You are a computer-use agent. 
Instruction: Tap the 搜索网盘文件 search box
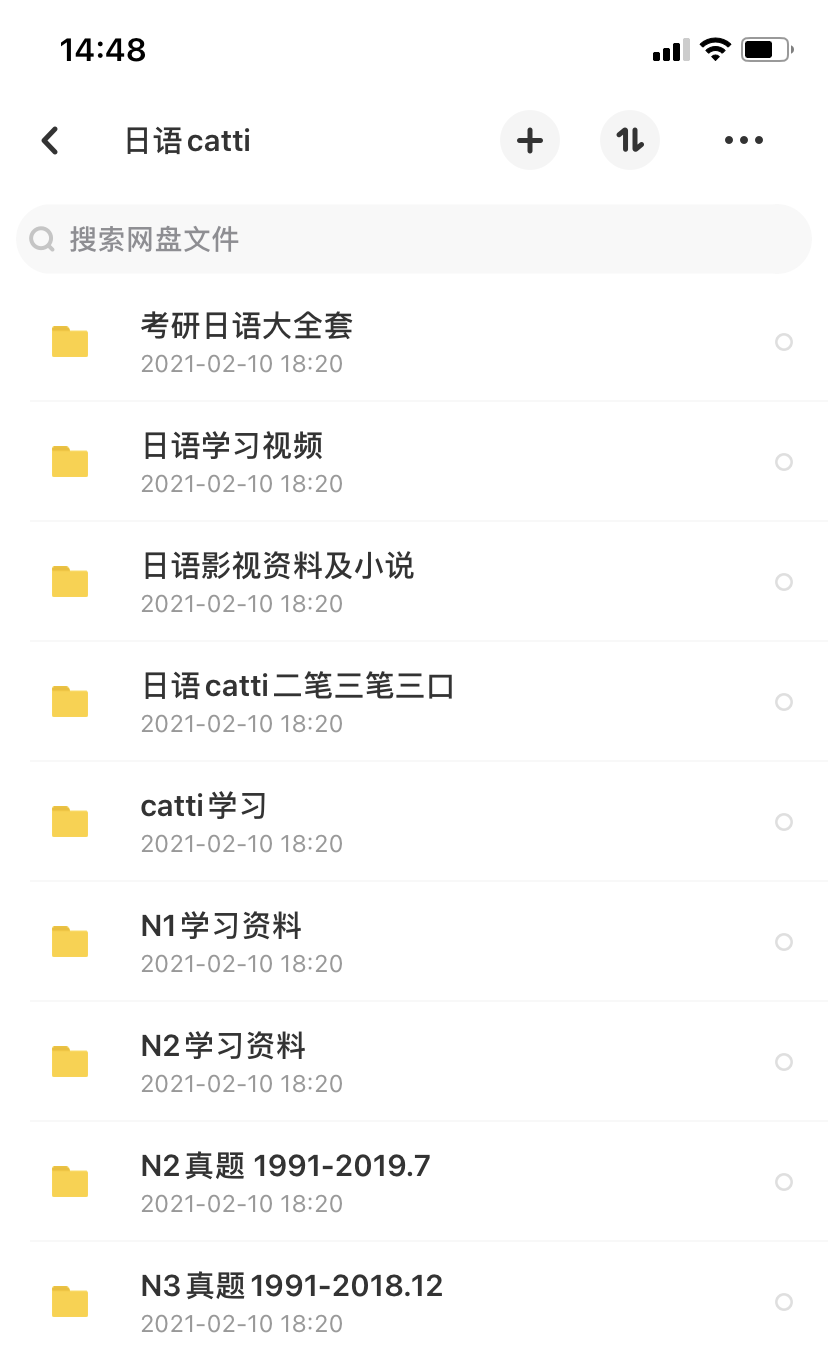(414, 239)
